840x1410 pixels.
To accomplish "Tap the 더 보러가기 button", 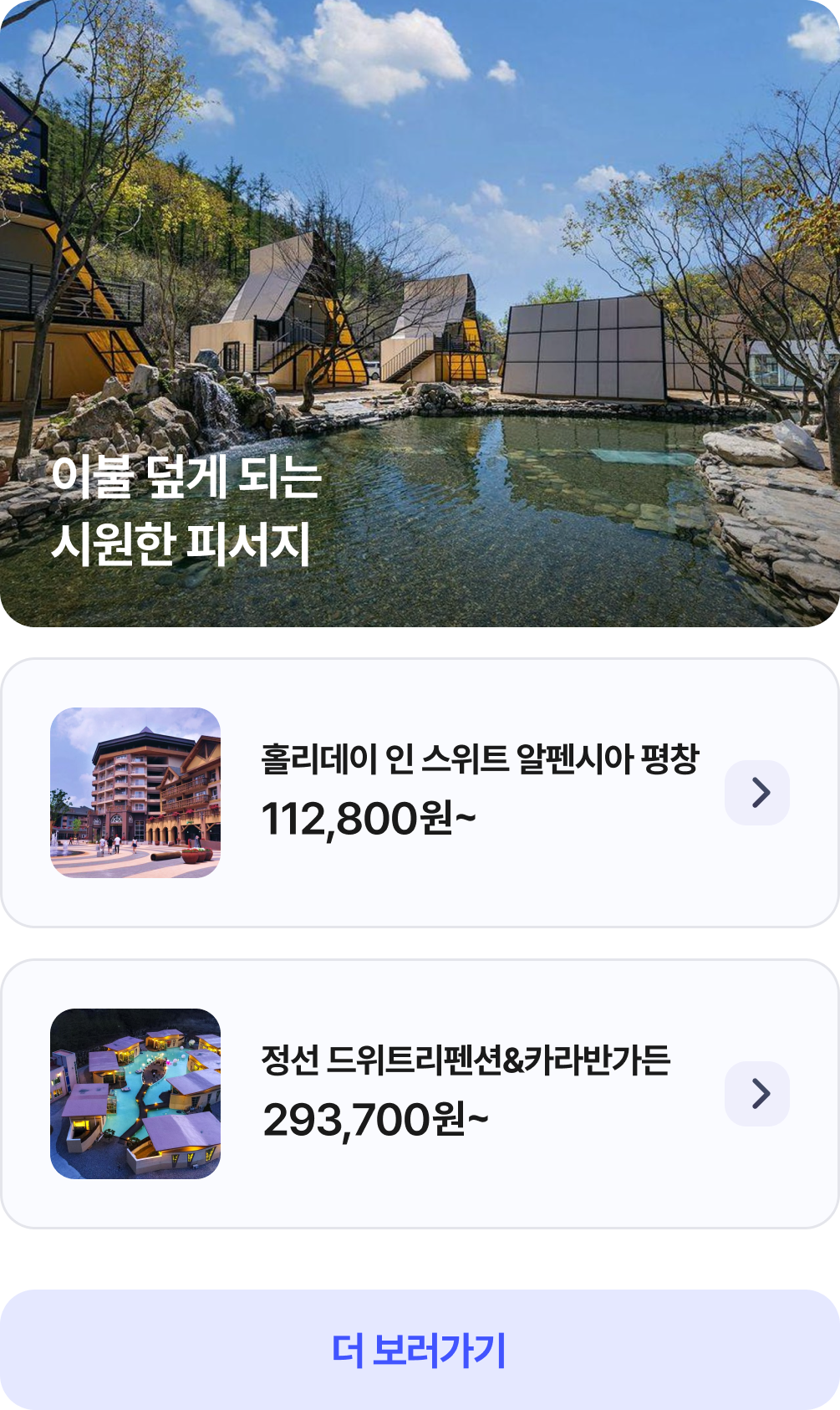I will pos(420,1350).
